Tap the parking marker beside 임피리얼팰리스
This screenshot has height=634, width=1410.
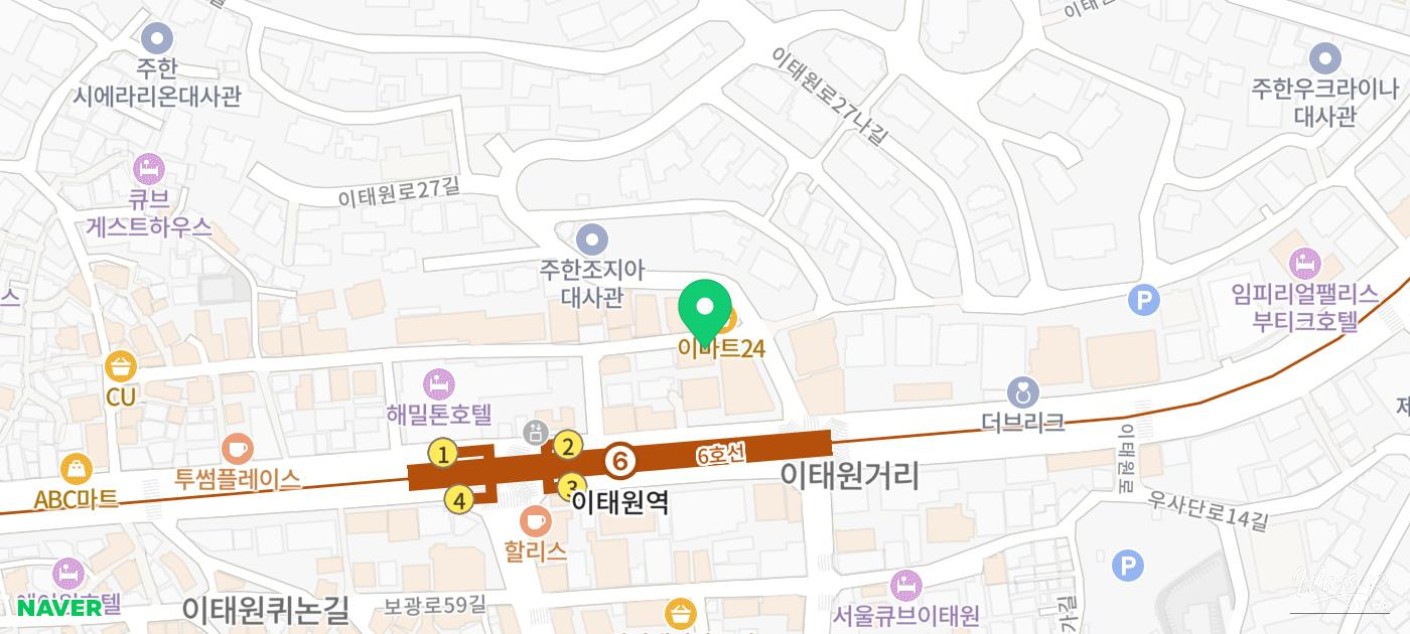point(1143,300)
